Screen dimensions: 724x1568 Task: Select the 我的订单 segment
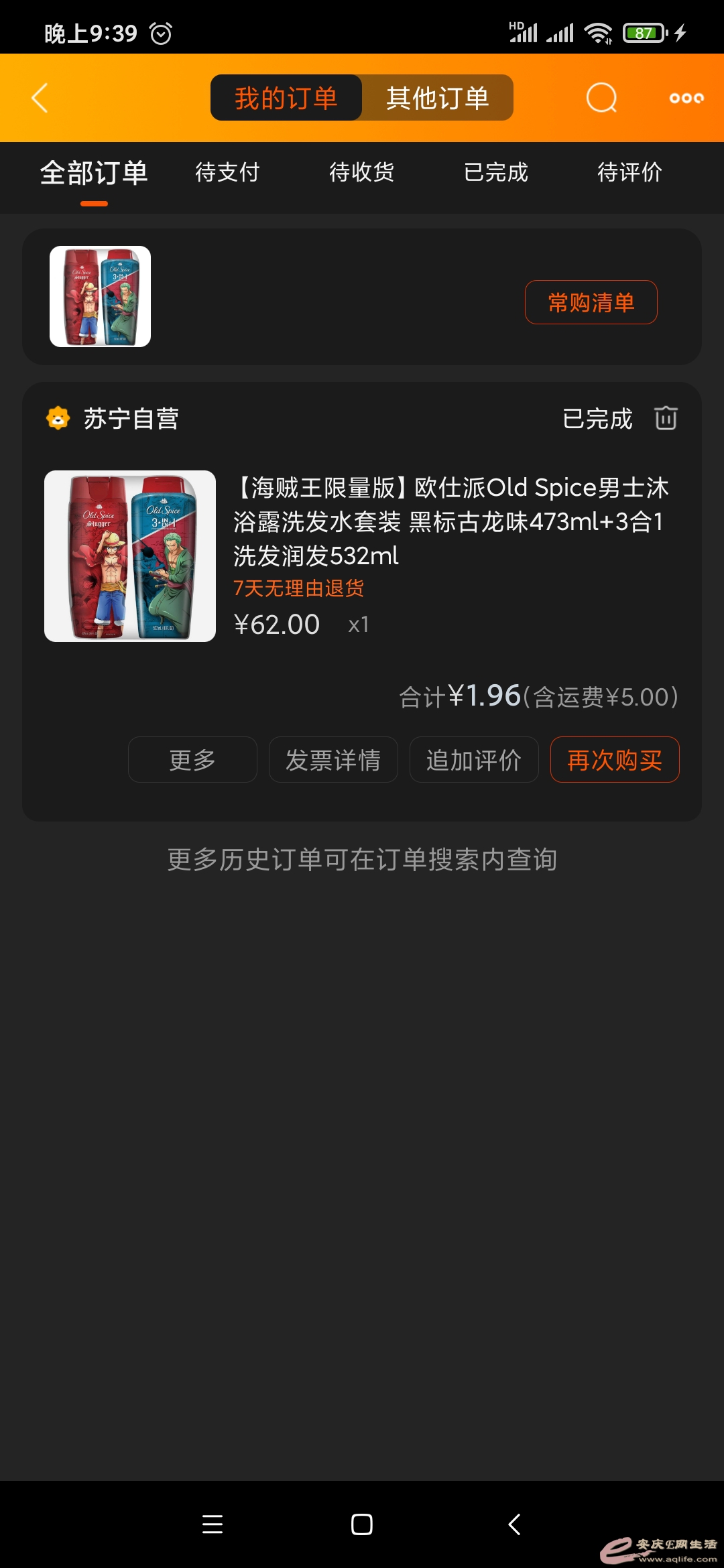(286, 98)
